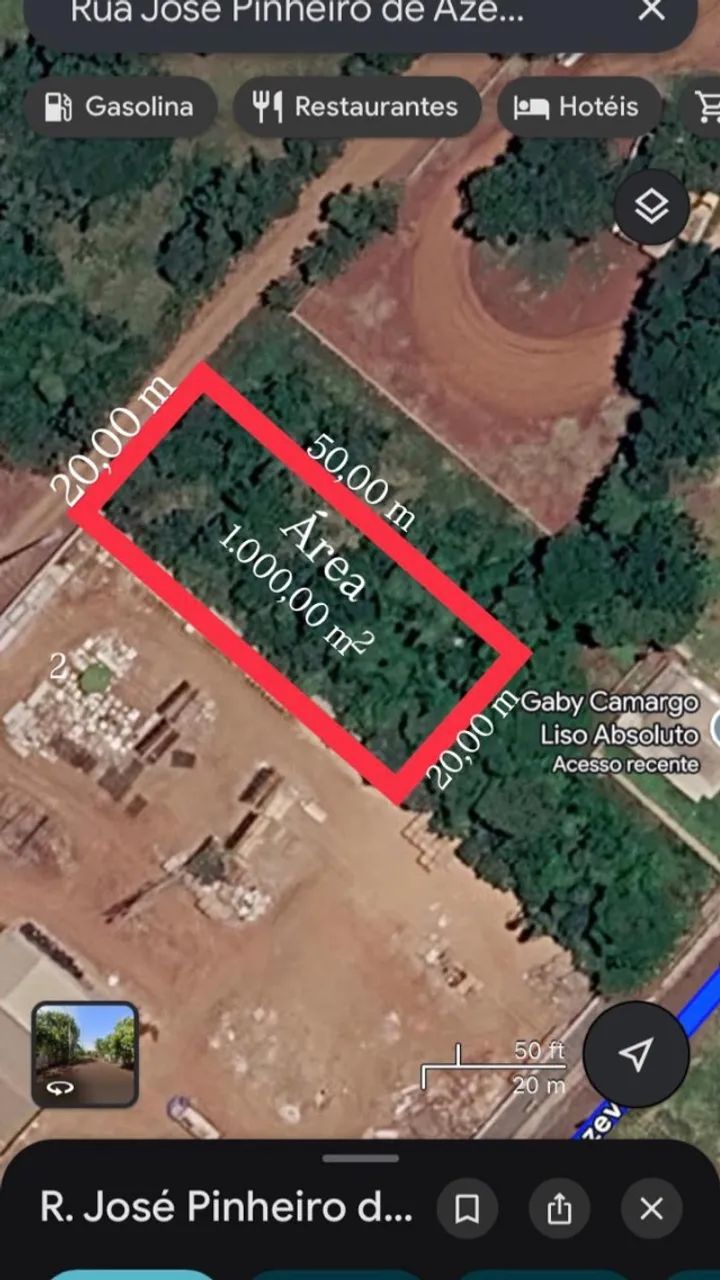Open the map layers button
This screenshot has height=1280, width=720.
[x=651, y=208]
